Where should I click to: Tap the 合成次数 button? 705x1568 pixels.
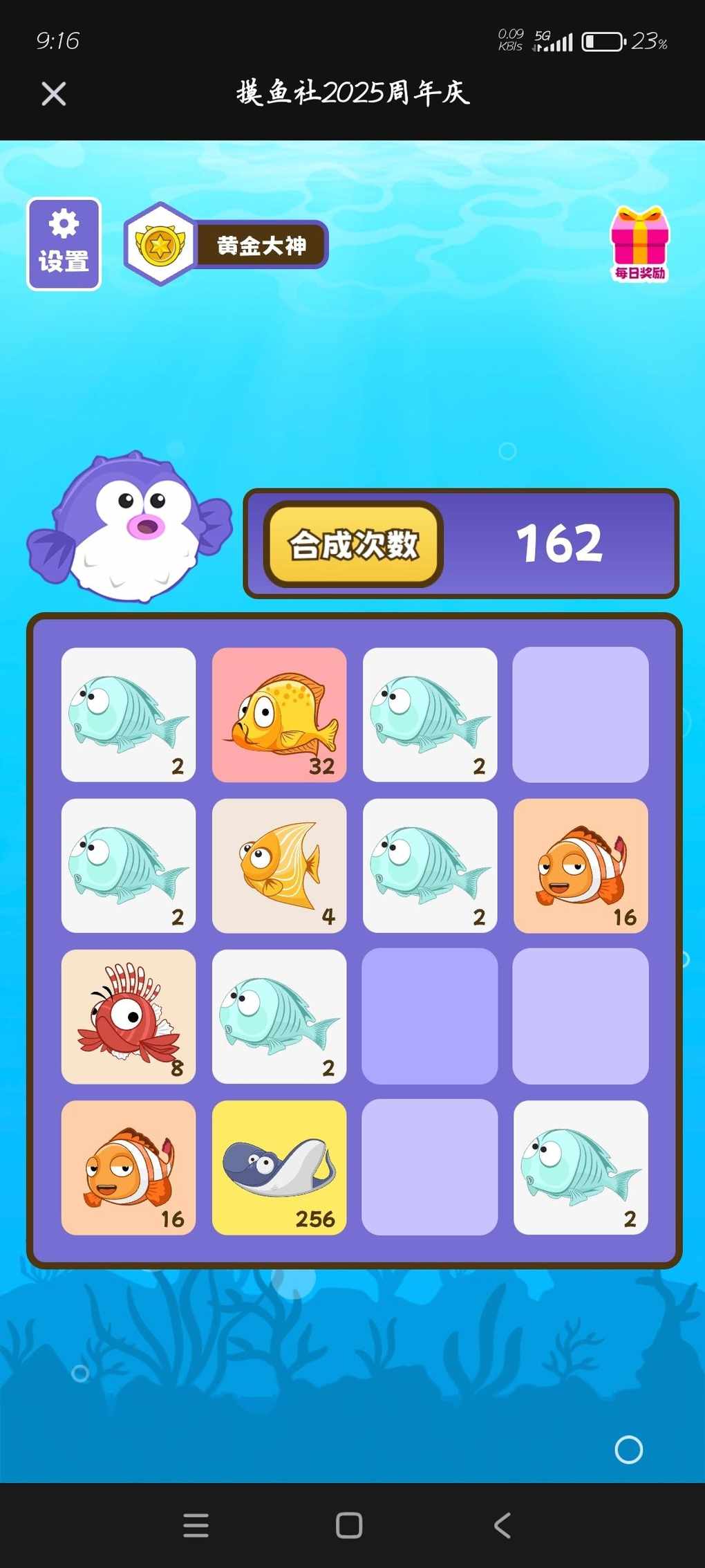click(353, 544)
